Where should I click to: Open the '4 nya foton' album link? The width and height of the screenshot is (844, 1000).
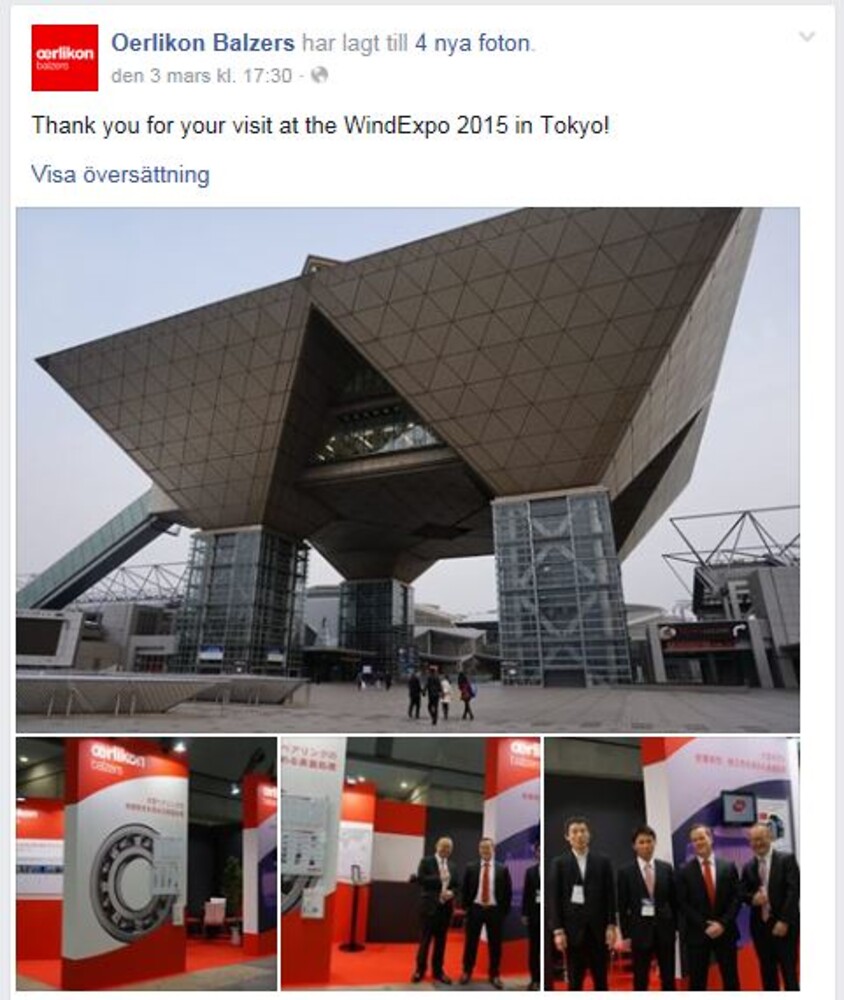pos(474,43)
